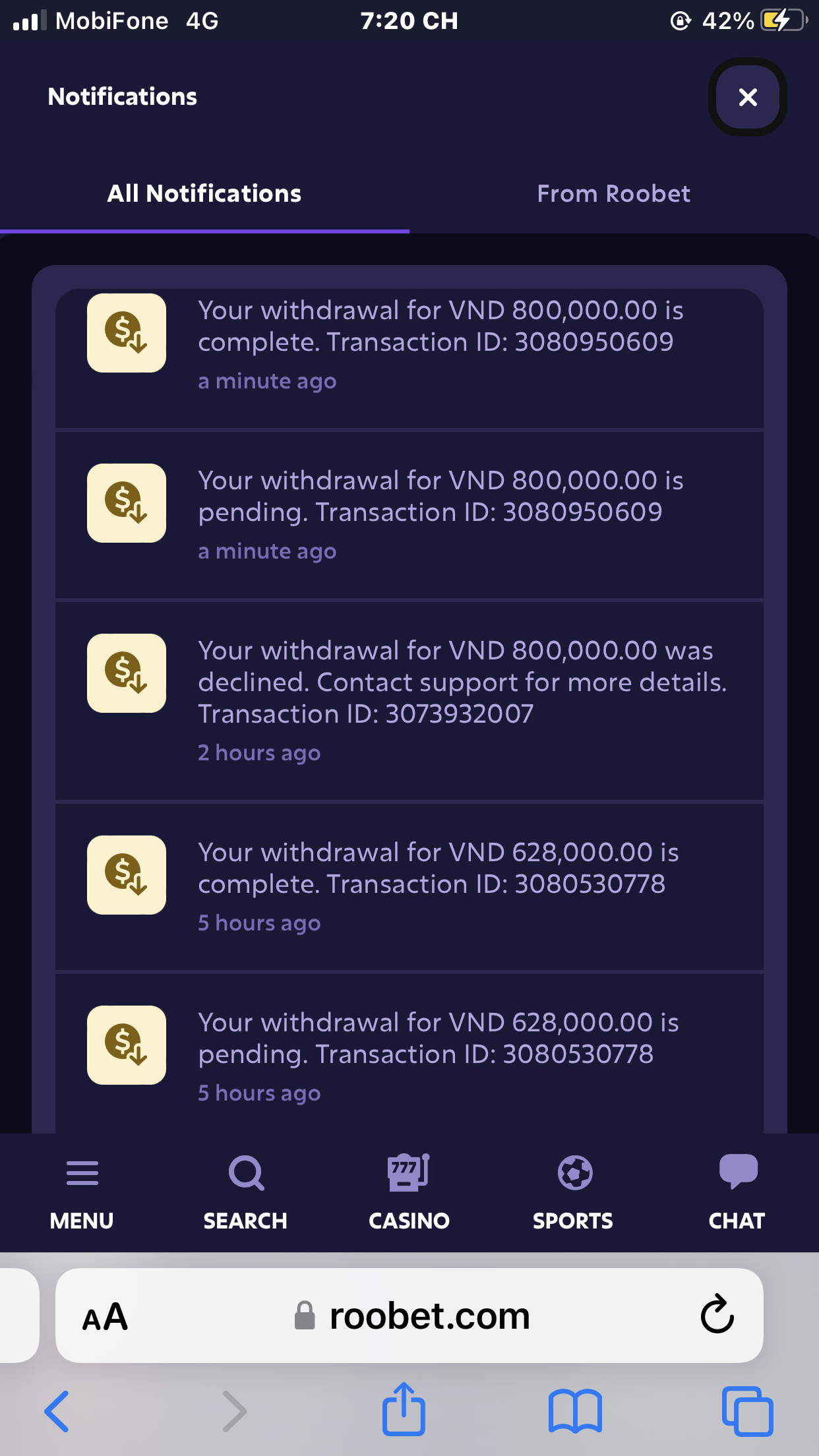Switch to the From Roobet tab
819x1456 pixels.
coord(613,194)
